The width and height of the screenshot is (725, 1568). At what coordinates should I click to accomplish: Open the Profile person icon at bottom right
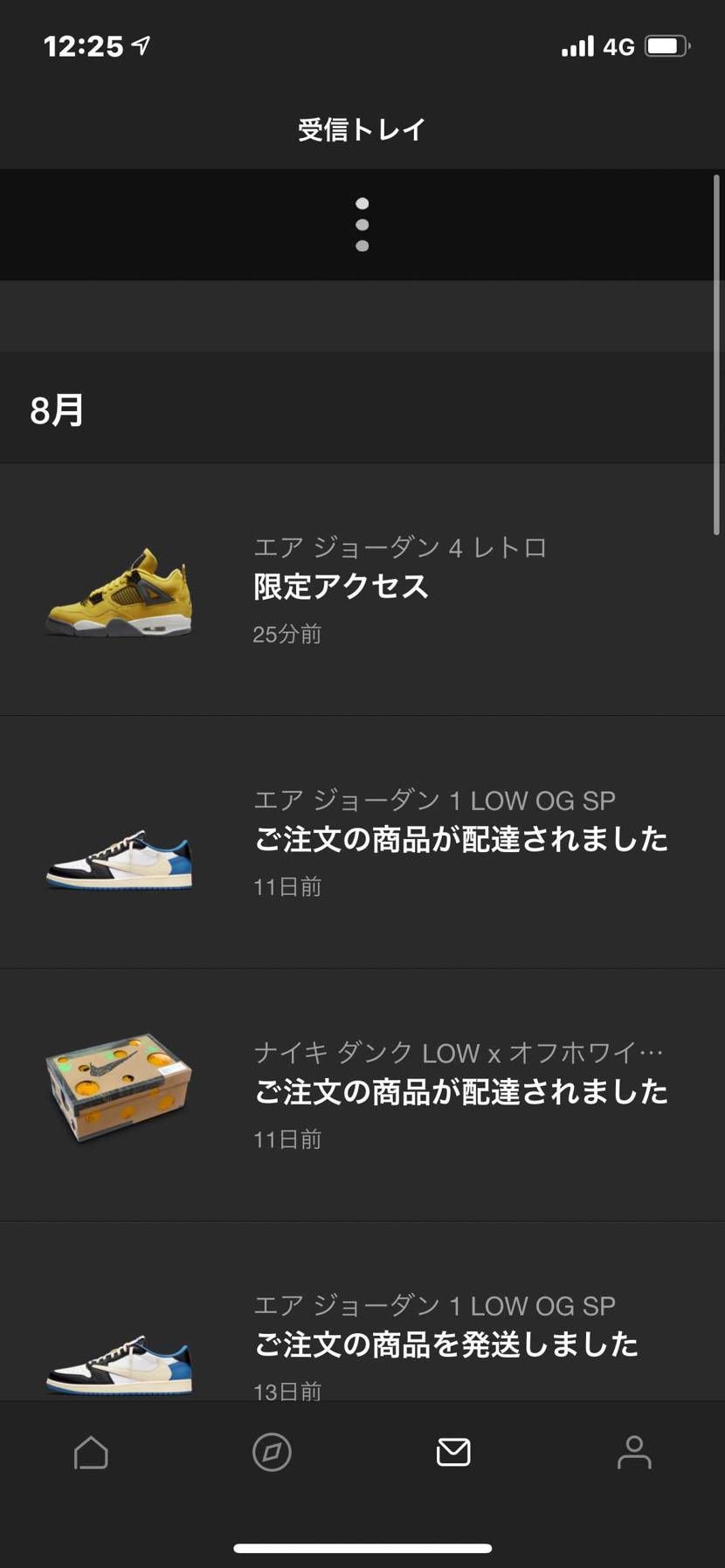pos(633,1453)
